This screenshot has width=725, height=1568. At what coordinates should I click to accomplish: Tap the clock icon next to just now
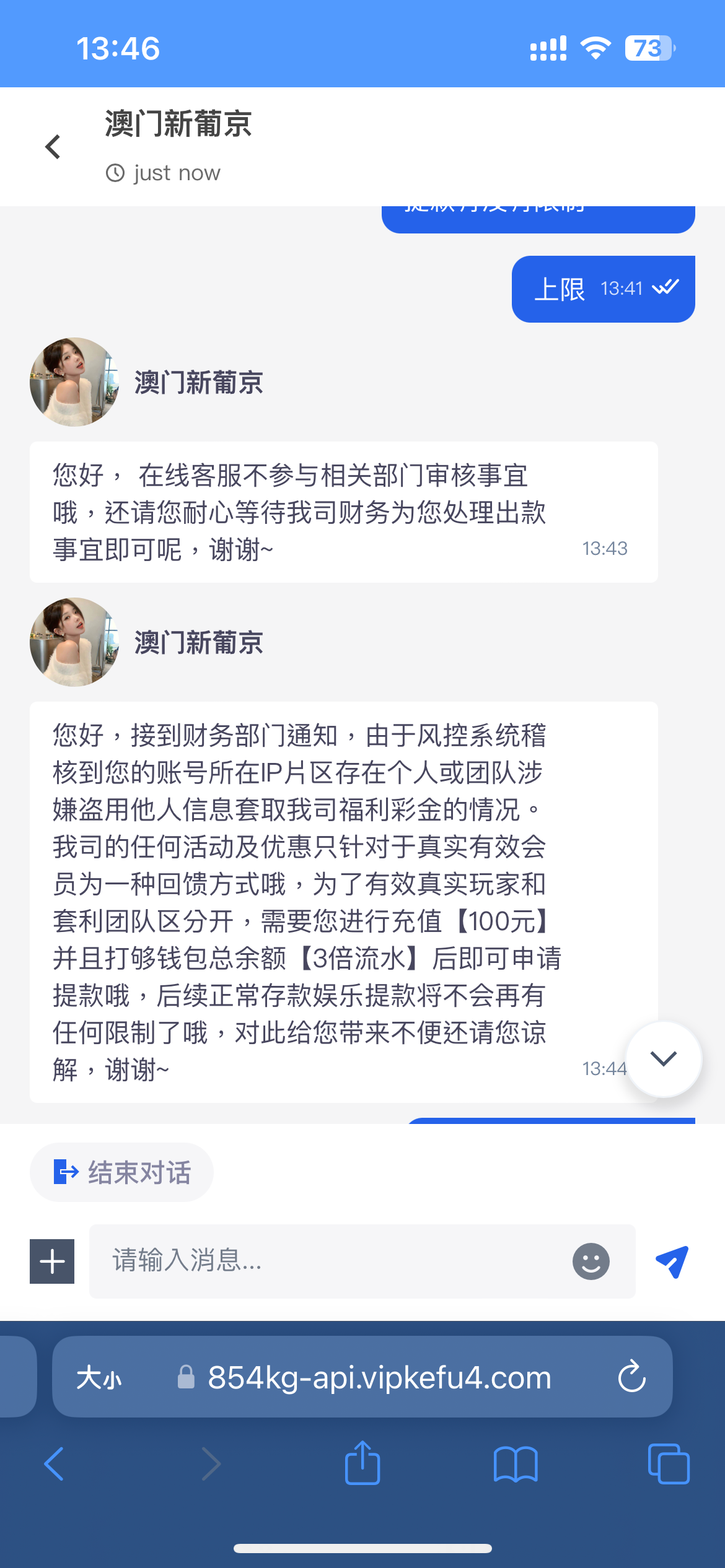click(x=115, y=172)
